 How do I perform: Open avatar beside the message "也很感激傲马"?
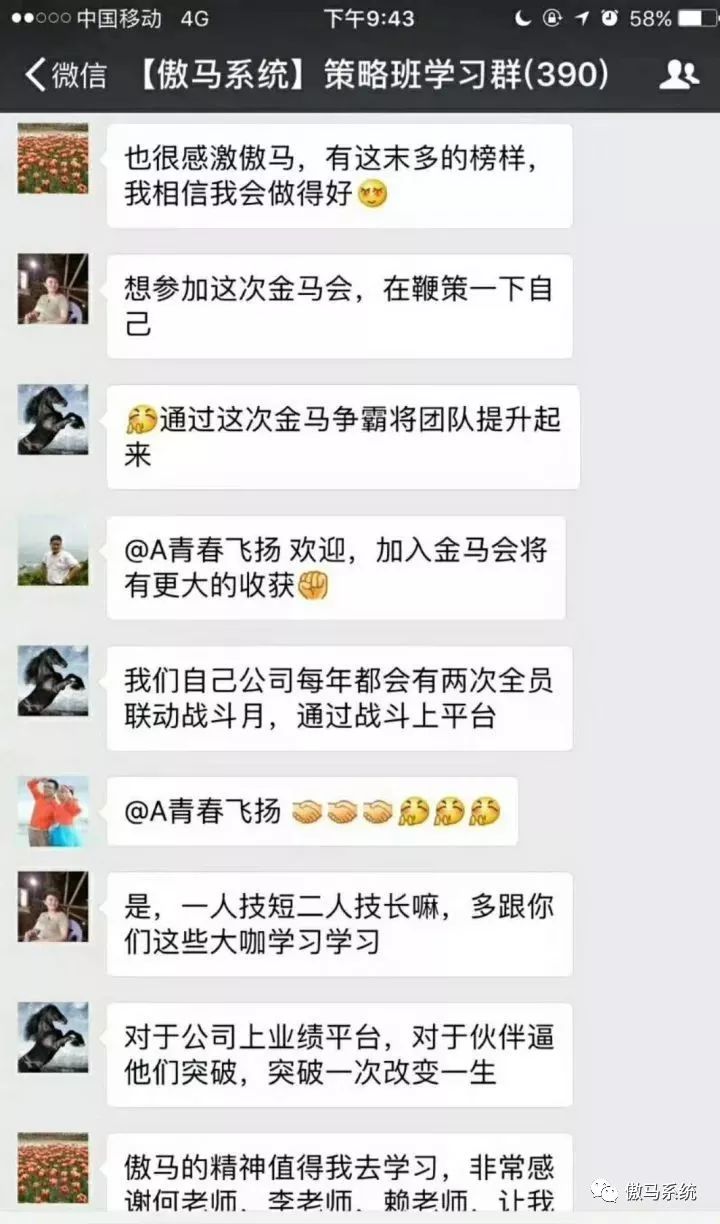pos(53,159)
